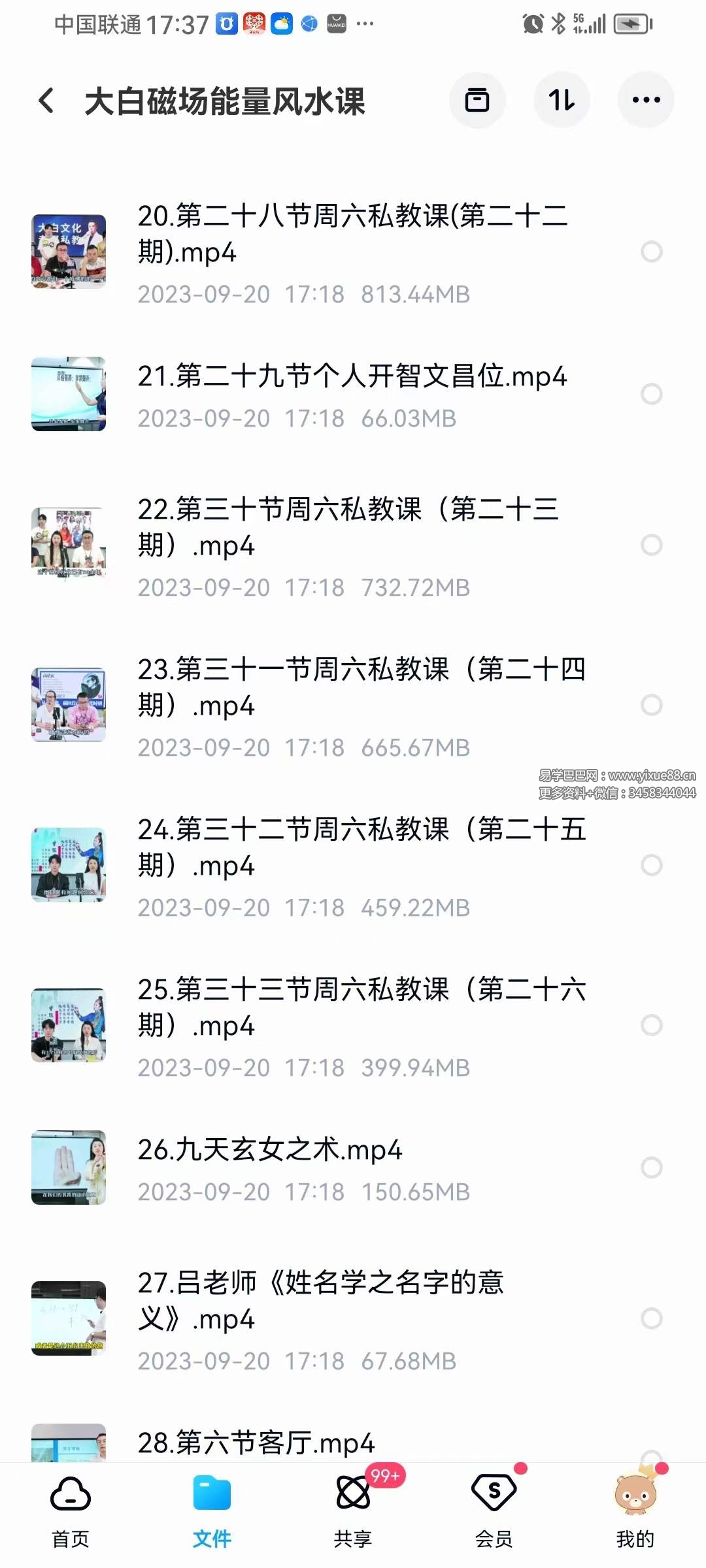Open the 我的 profile bear icon
Image resolution: width=706 pixels, height=1568 pixels.
(x=637, y=1496)
